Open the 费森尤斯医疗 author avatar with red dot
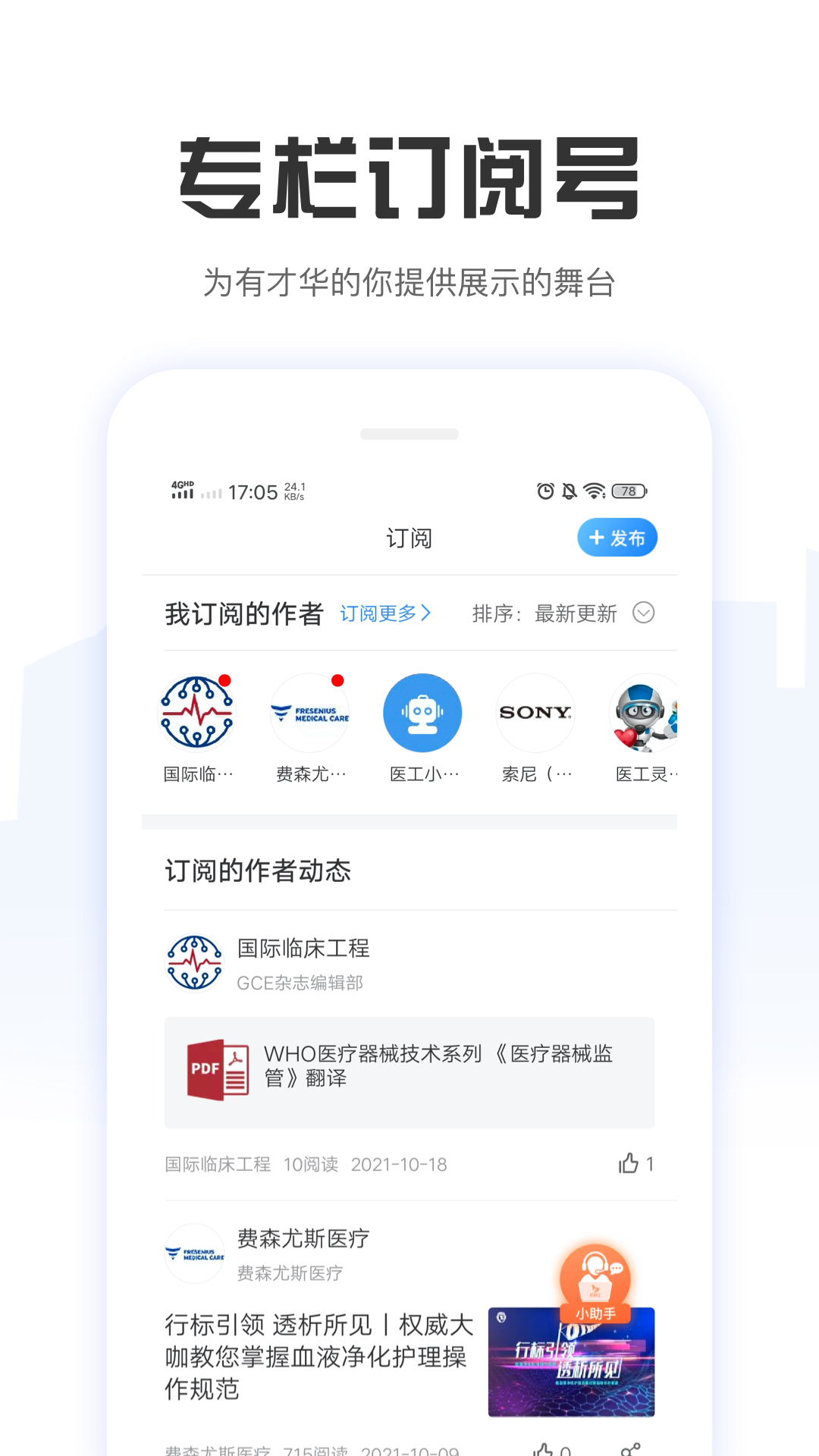The width and height of the screenshot is (819, 1456). point(309,712)
